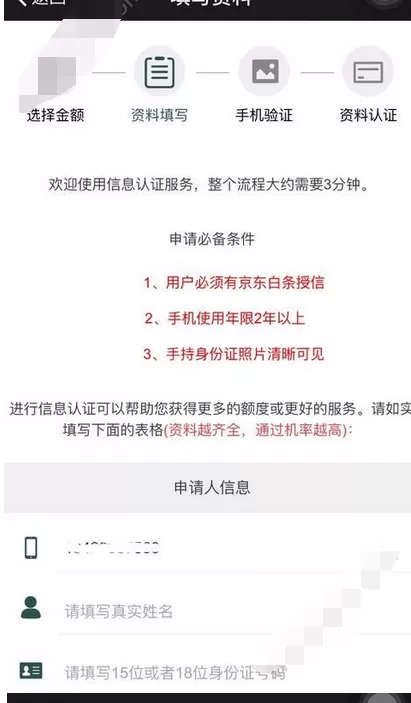411x703 pixels.
Task: Tap the real name input field
Action: (234, 611)
